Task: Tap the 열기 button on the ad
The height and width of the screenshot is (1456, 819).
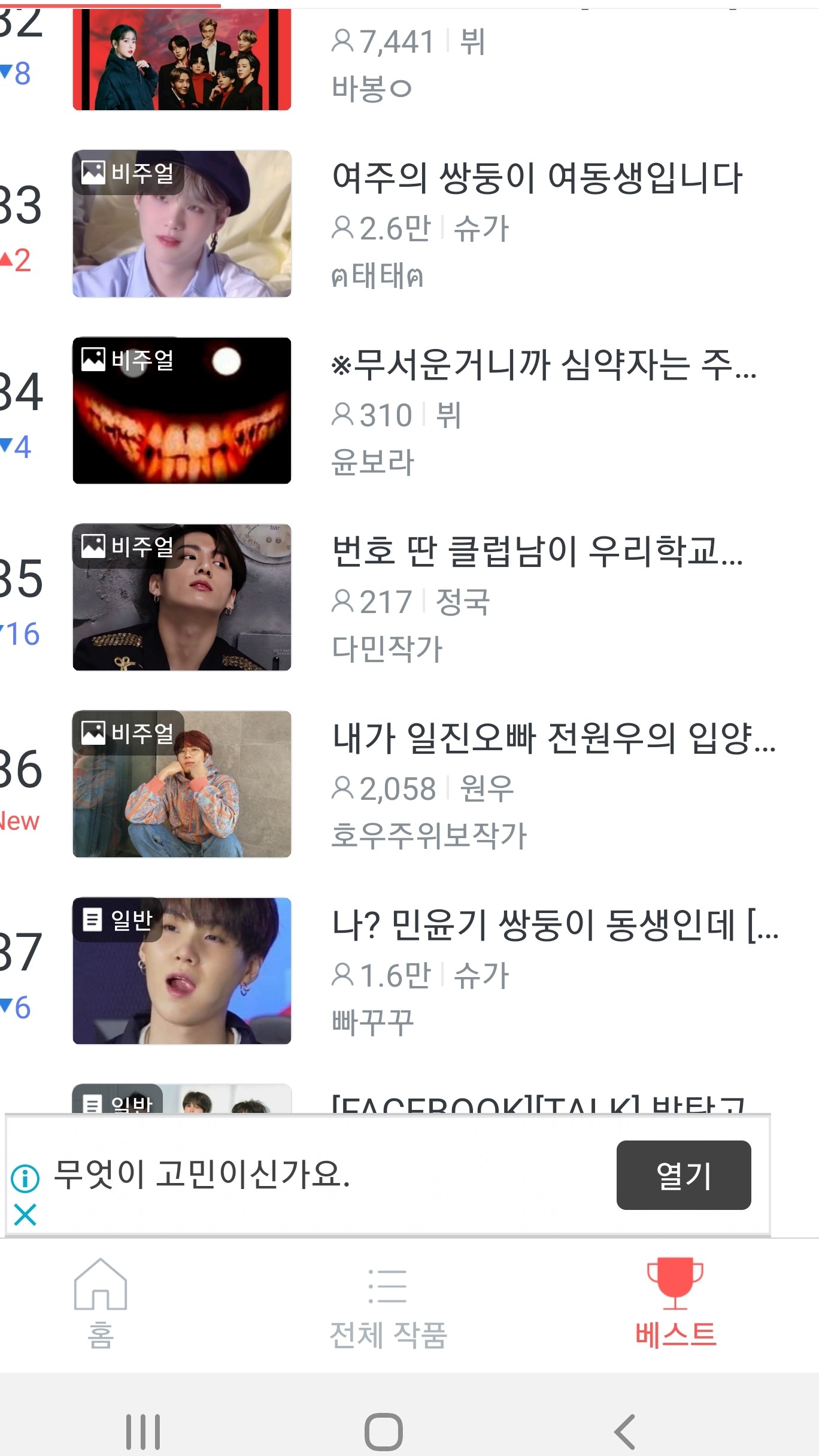Action: tap(684, 1175)
